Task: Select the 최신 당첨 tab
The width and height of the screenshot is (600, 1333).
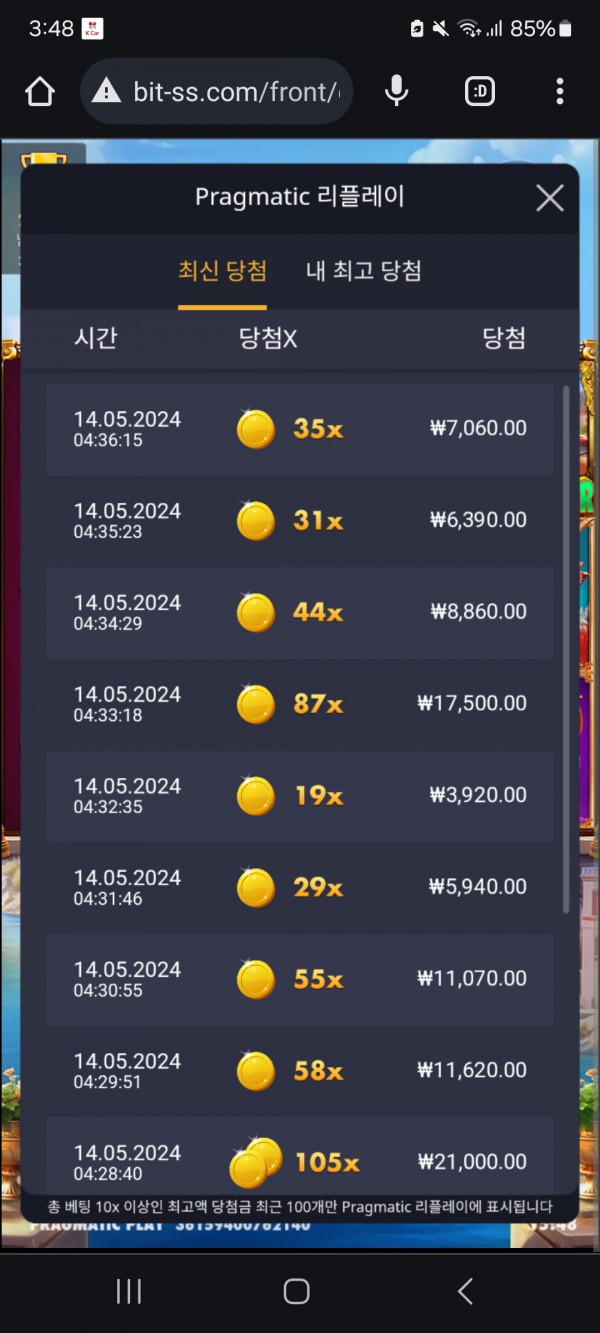Action: (x=222, y=271)
